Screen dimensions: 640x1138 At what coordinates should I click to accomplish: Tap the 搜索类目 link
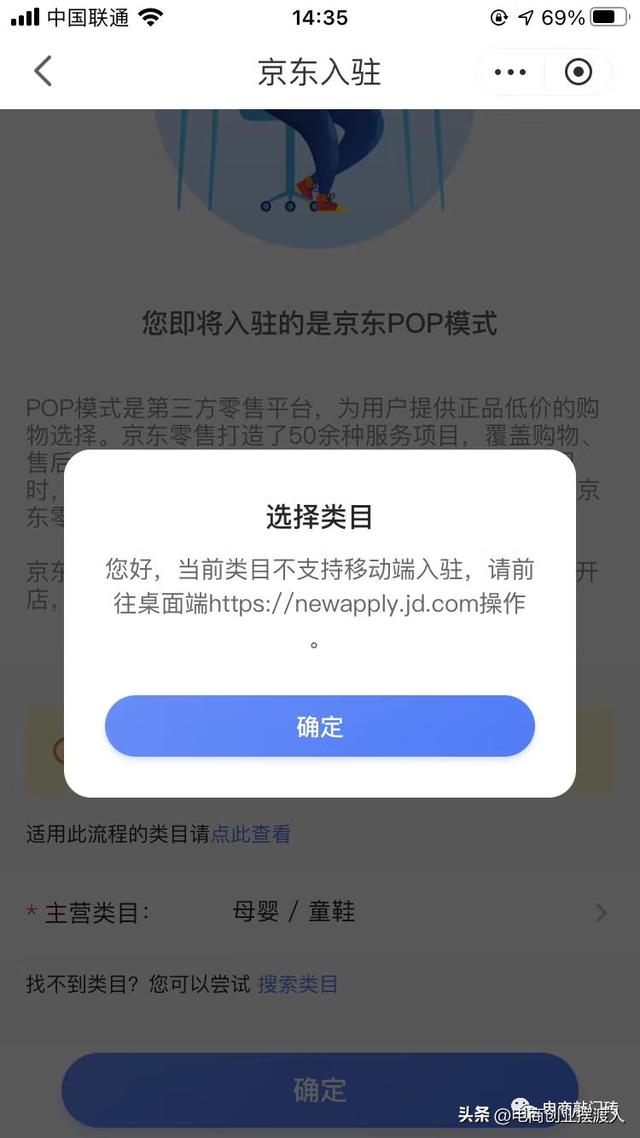(x=298, y=984)
